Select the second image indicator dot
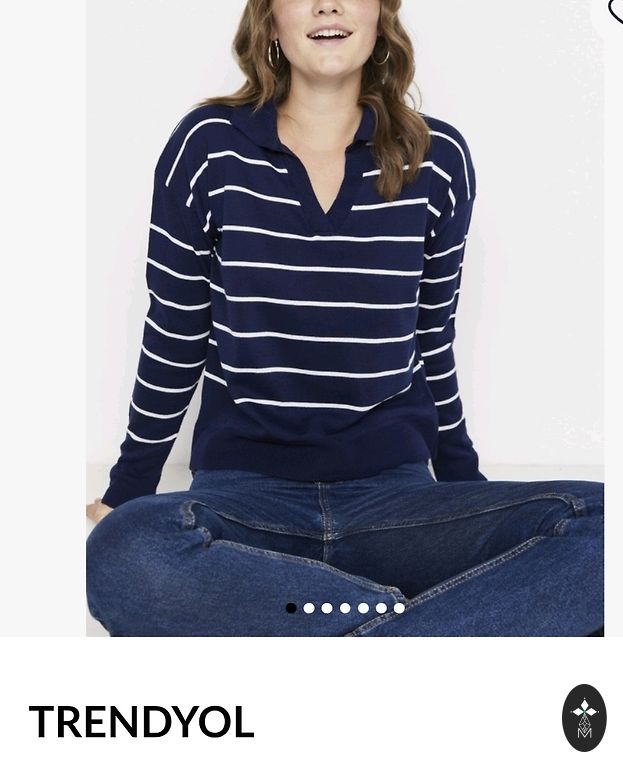623x768 pixels. [x=309, y=608]
